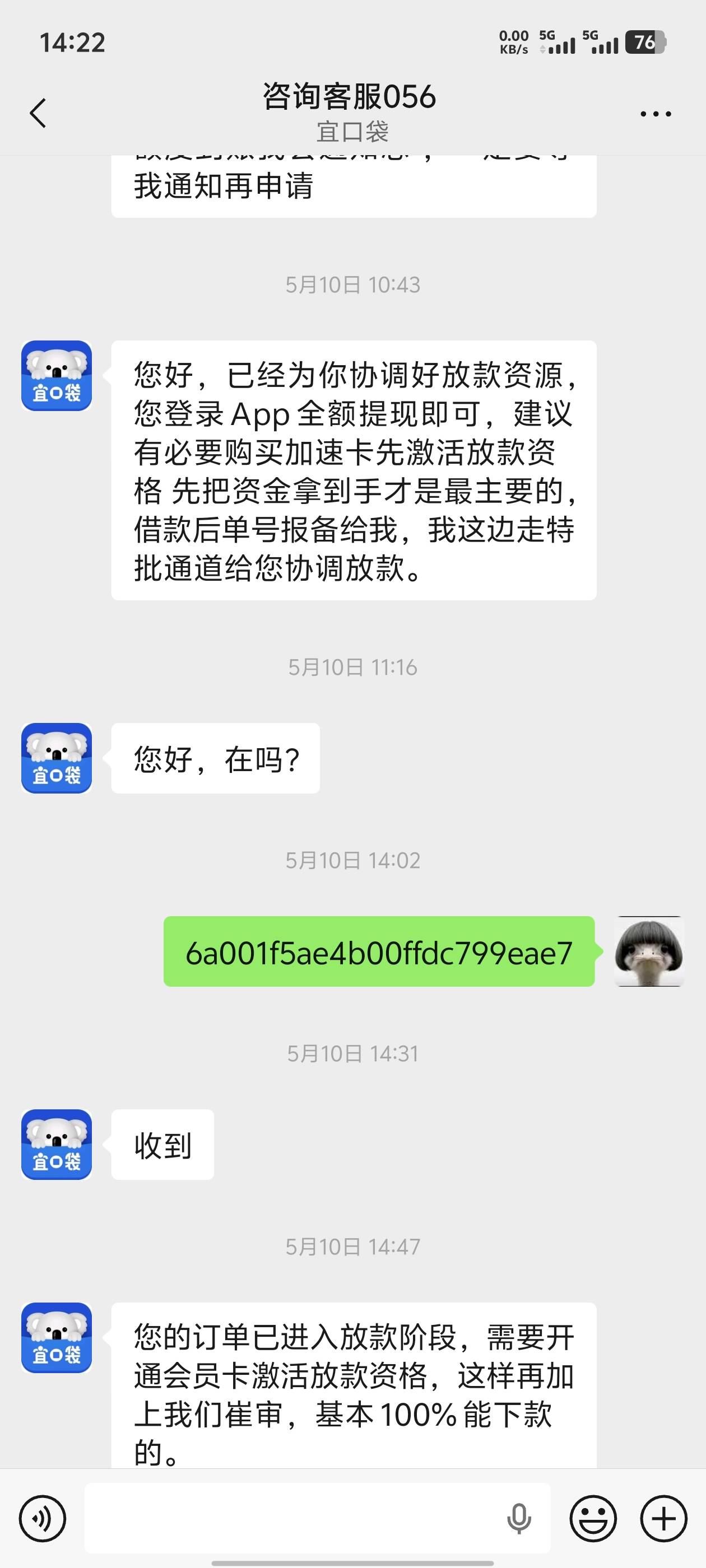The width and height of the screenshot is (706, 1568).
Task: Tap the microphone dictation icon in input box
Action: click(x=519, y=1519)
